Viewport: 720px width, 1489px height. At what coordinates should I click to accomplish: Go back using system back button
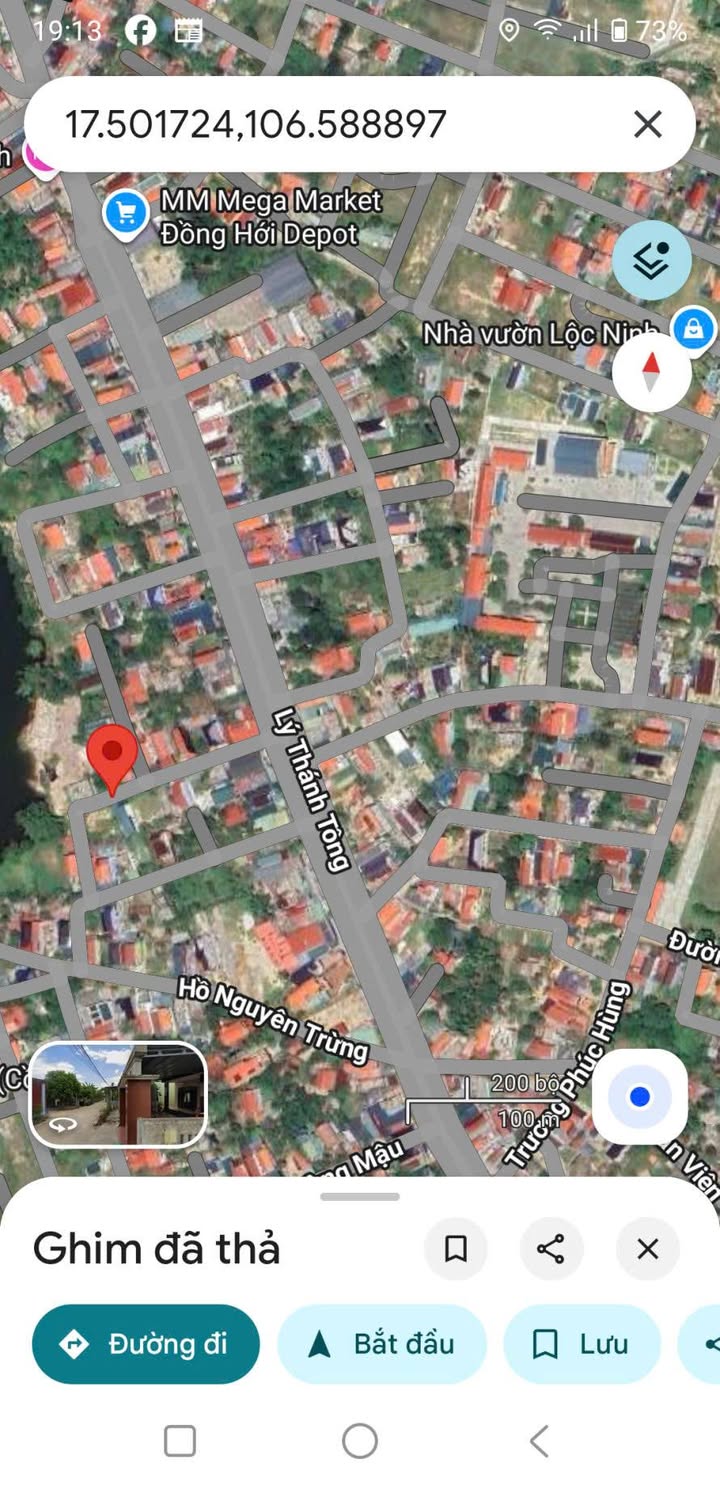[x=539, y=1441]
